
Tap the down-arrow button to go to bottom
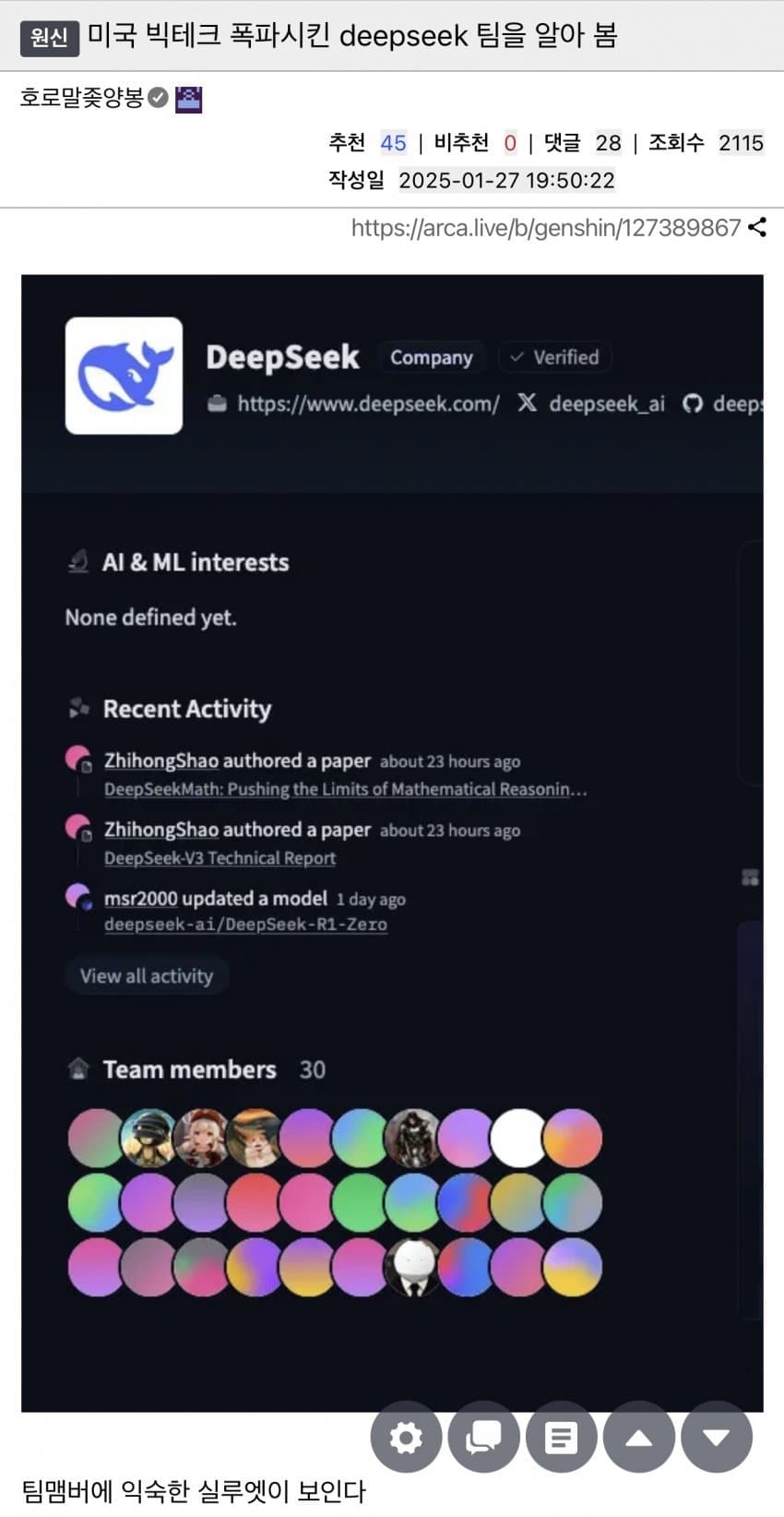pos(717,1437)
